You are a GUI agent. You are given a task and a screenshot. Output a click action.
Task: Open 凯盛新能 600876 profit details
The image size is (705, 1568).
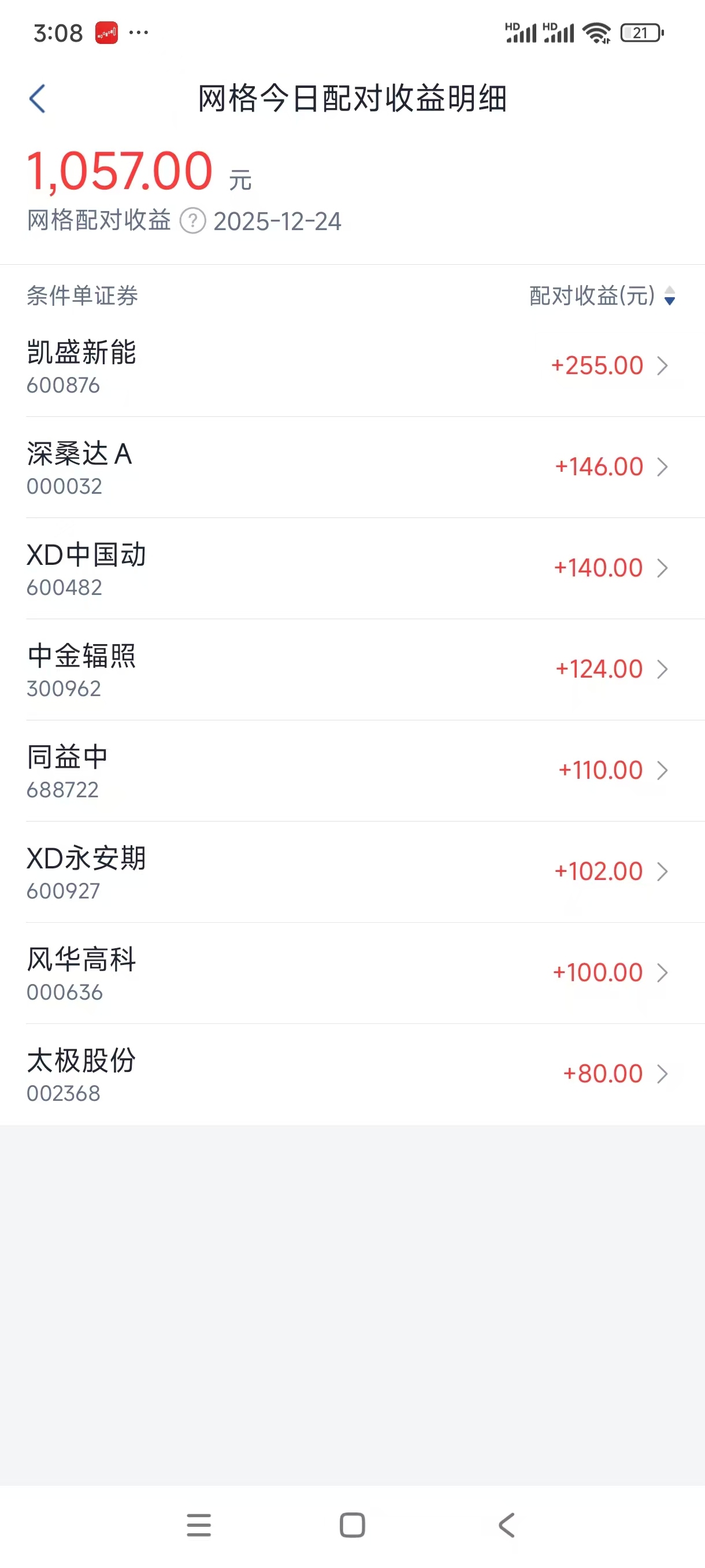(353, 367)
